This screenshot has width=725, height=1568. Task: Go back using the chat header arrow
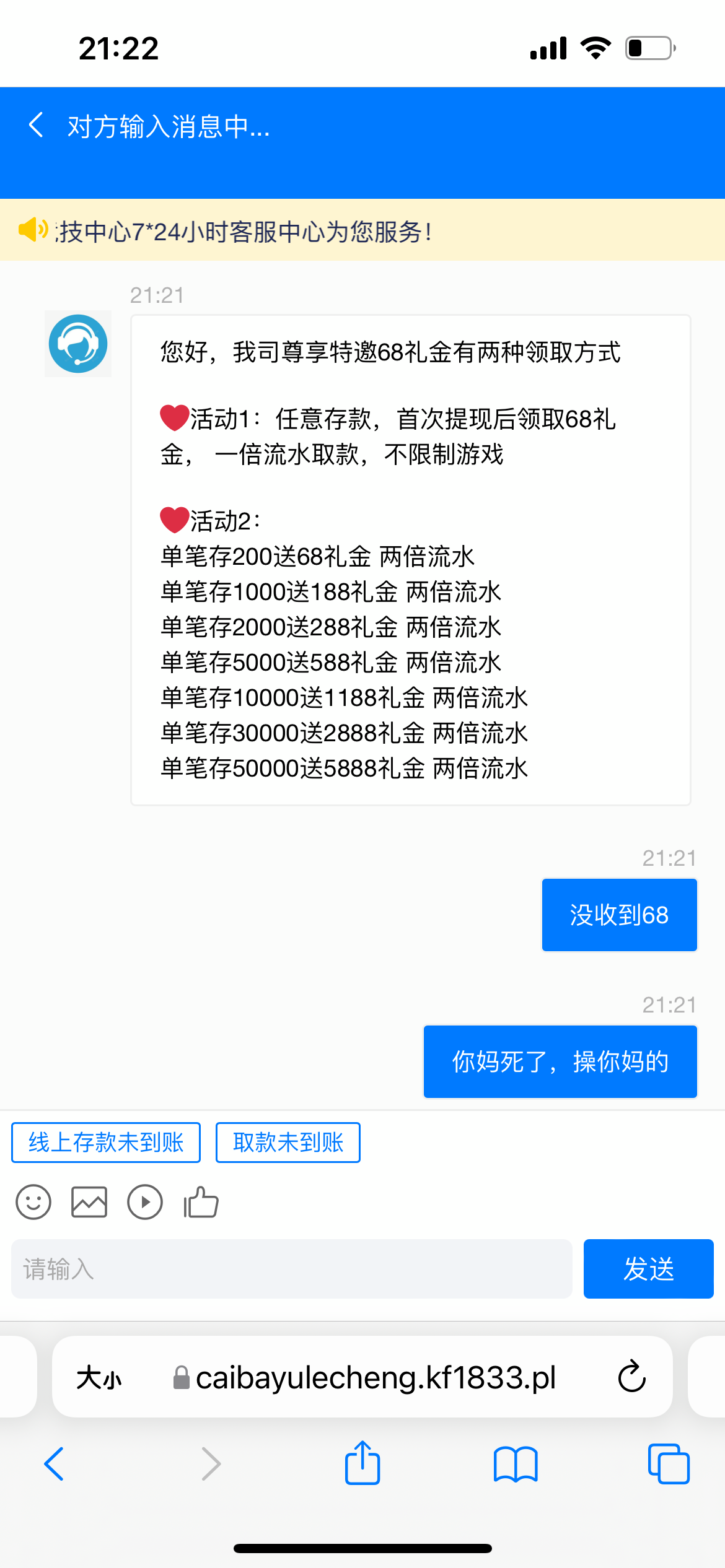click(35, 124)
